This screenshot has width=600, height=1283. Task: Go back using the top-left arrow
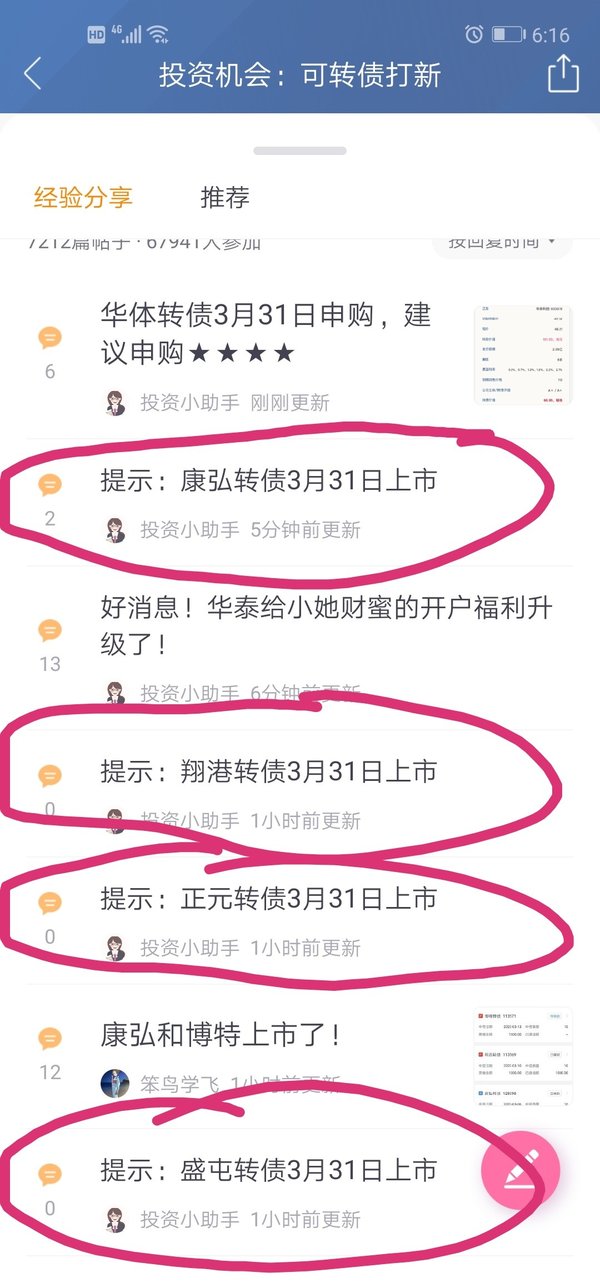tap(33, 74)
